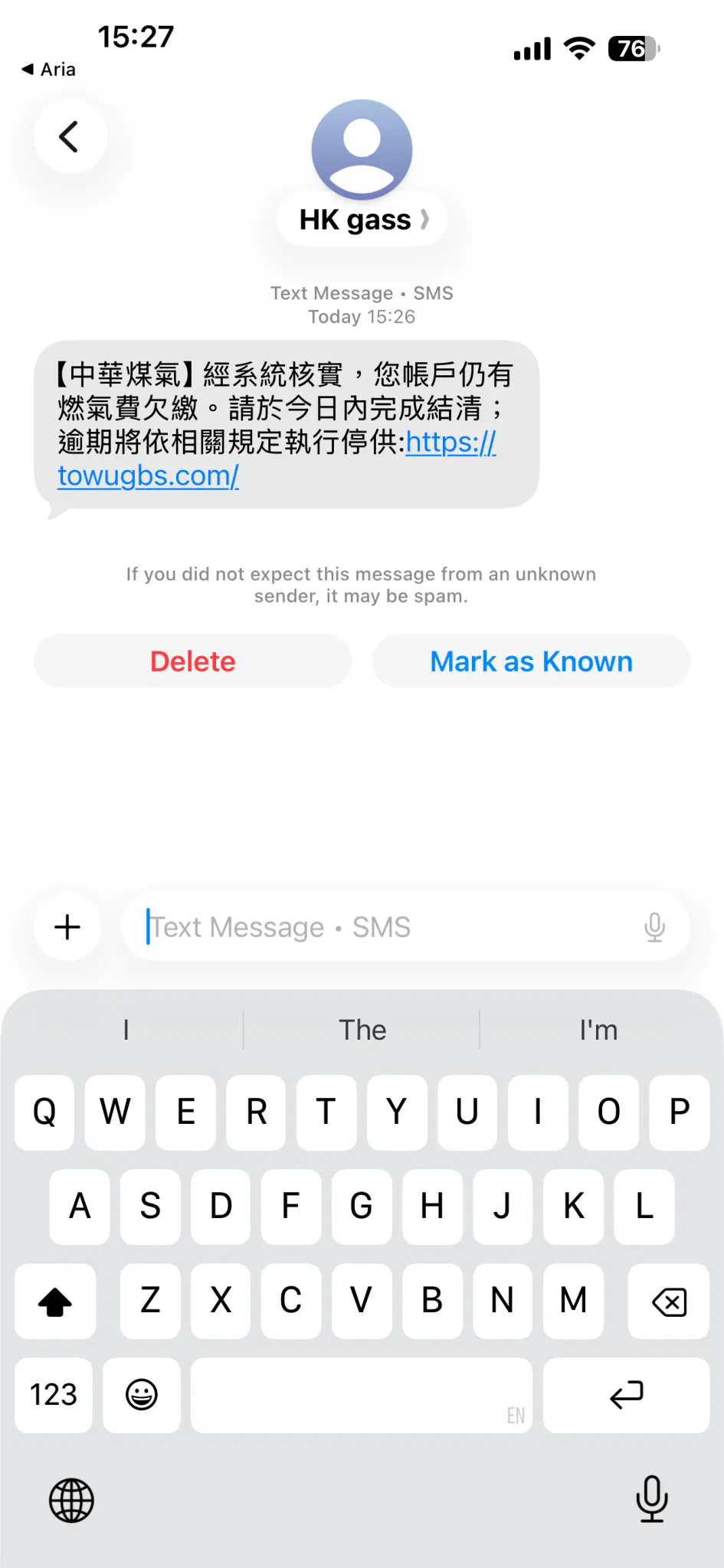Choose the "I'm" predictive suggestion
This screenshot has height=1568, width=724.
click(598, 1030)
